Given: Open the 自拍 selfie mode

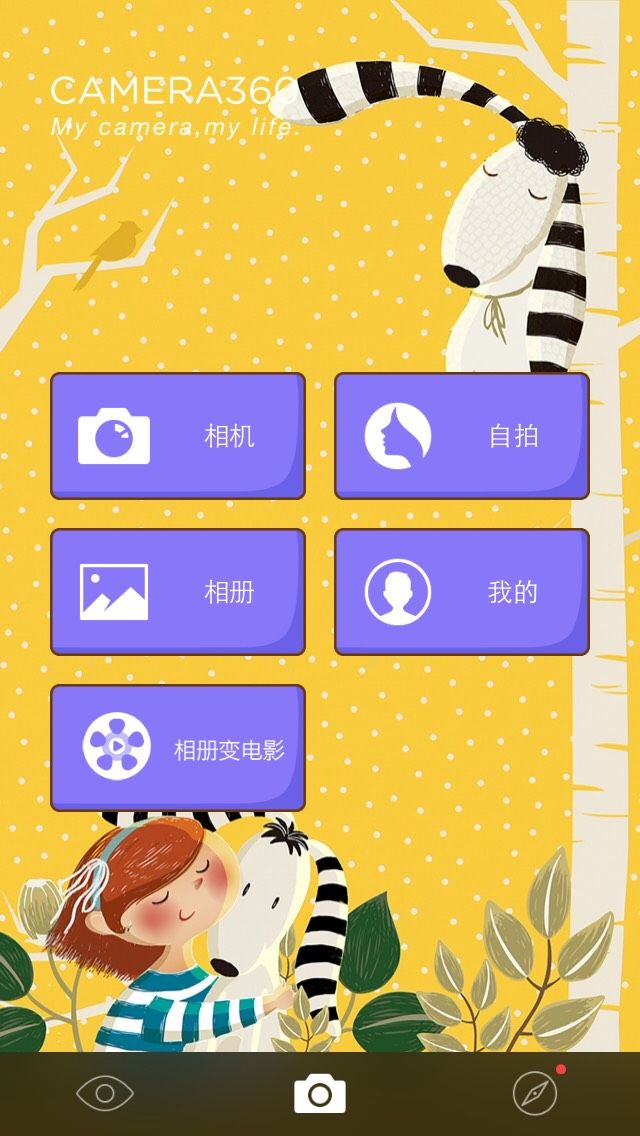Looking at the screenshot, I should [462, 436].
